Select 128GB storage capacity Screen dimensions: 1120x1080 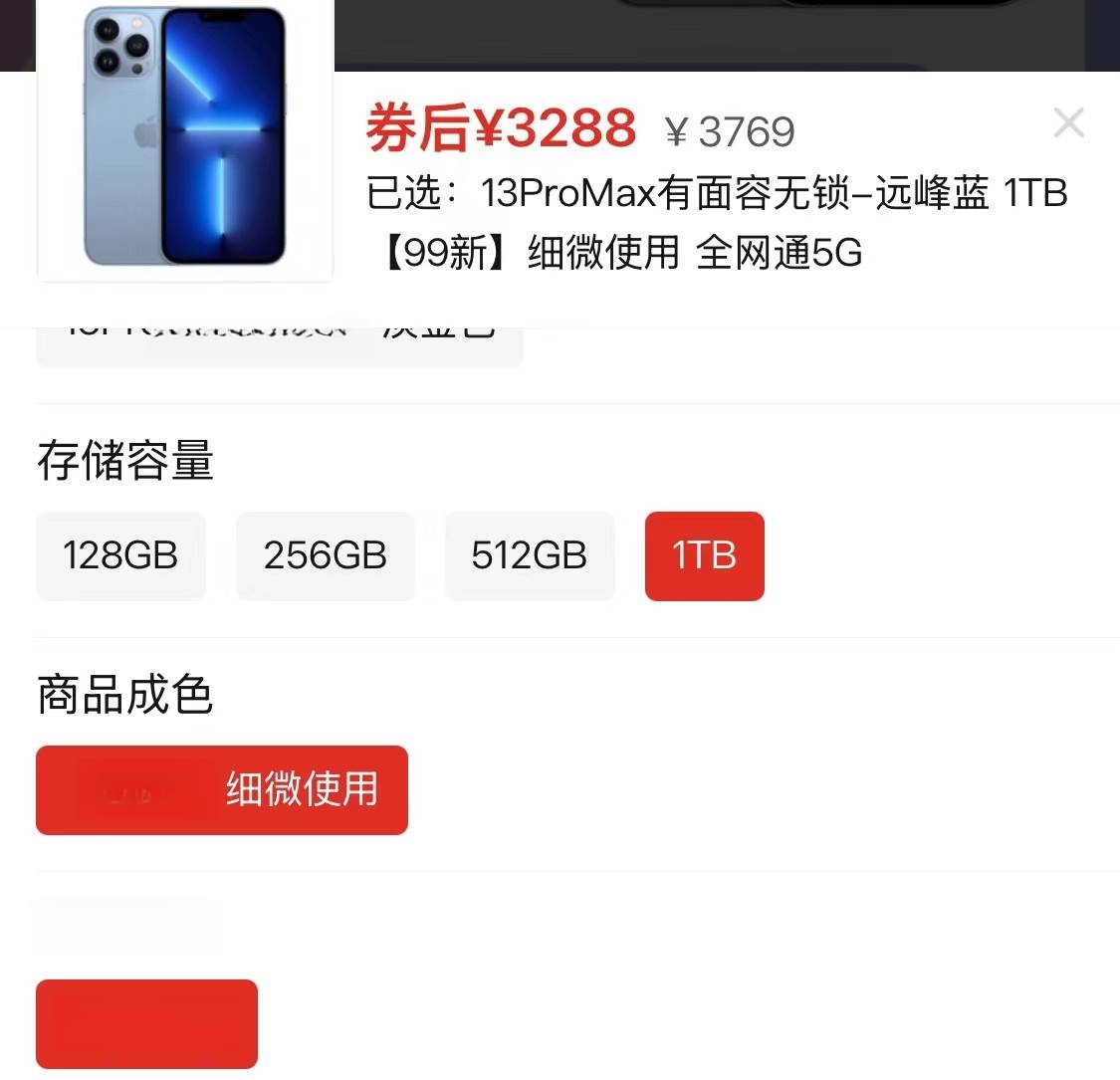point(120,555)
